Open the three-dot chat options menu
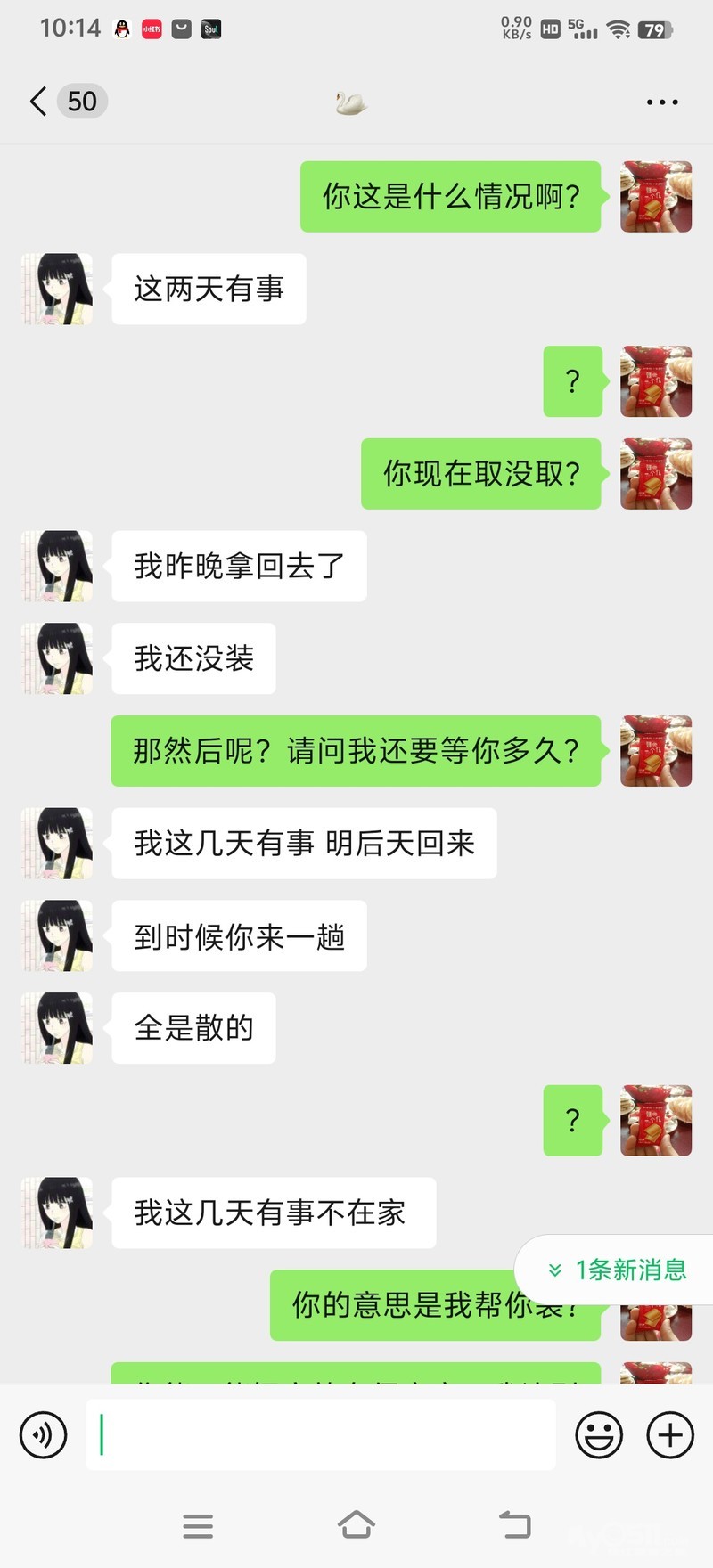This screenshot has width=713, height=1568. (661, 102)
